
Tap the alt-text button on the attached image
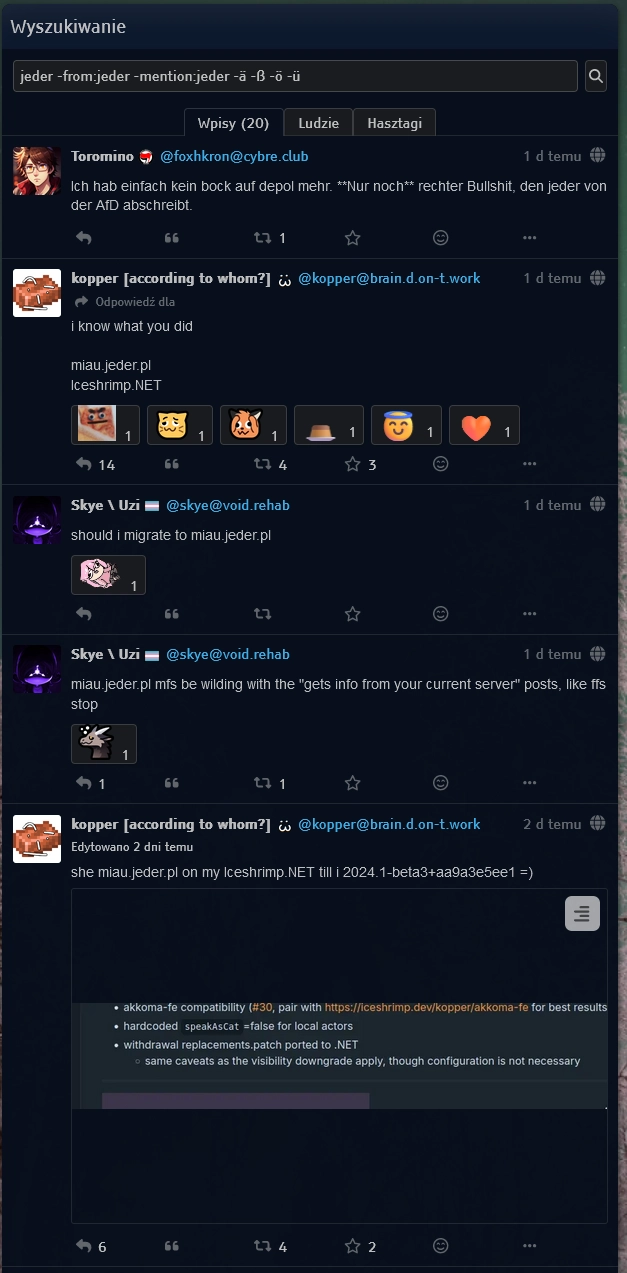click(x=582, y=913)
